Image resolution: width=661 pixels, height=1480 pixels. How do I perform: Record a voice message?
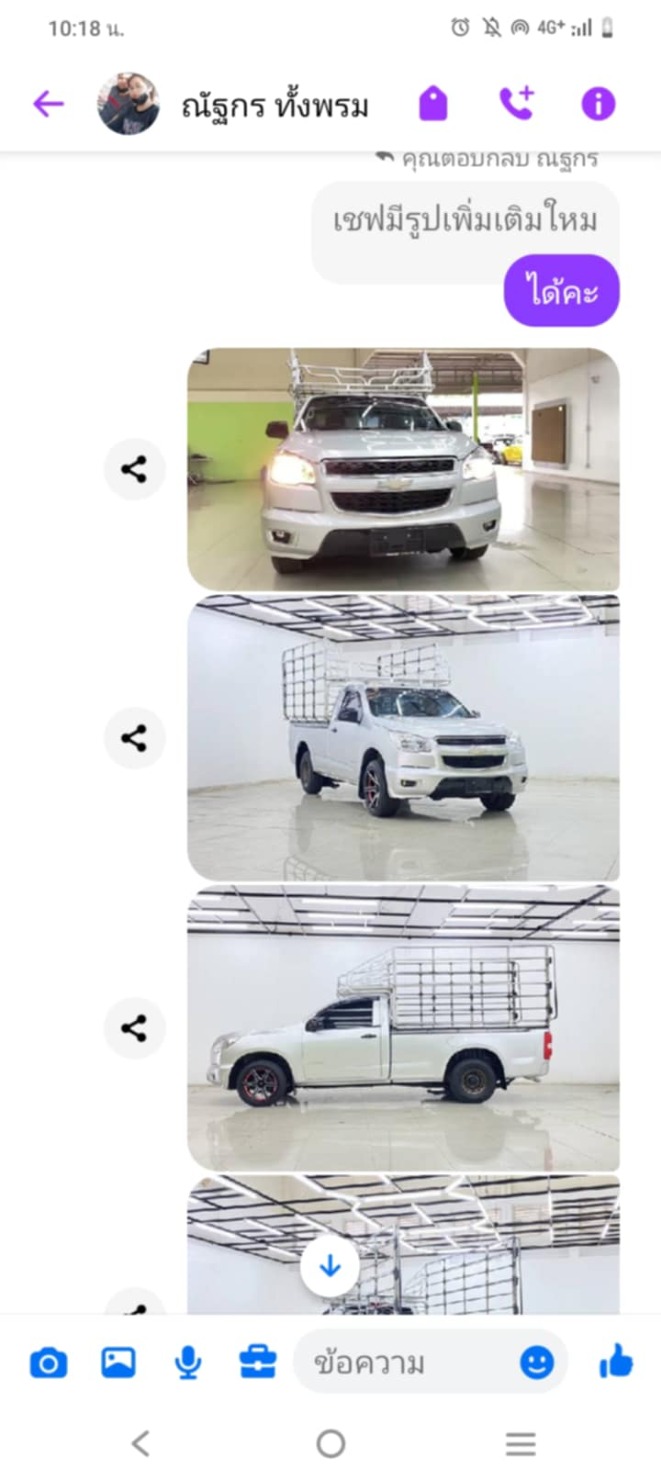[x=187, y=1362]
